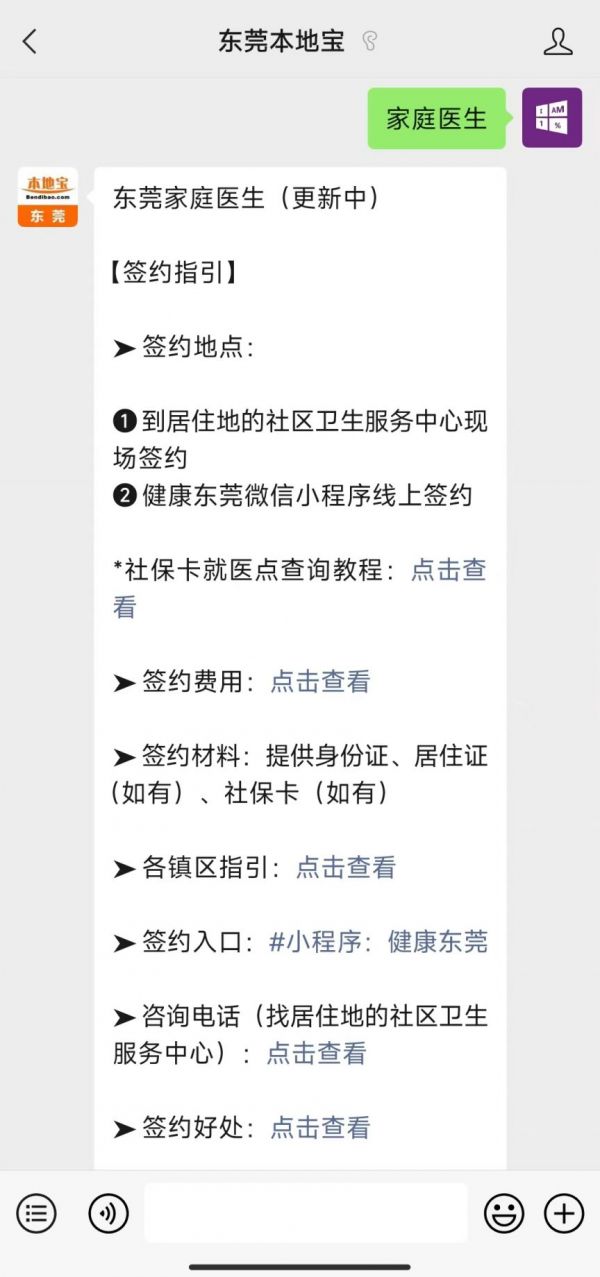
Task: Open 点击查看 link for 咨询电话
Action: [316, 1053]
